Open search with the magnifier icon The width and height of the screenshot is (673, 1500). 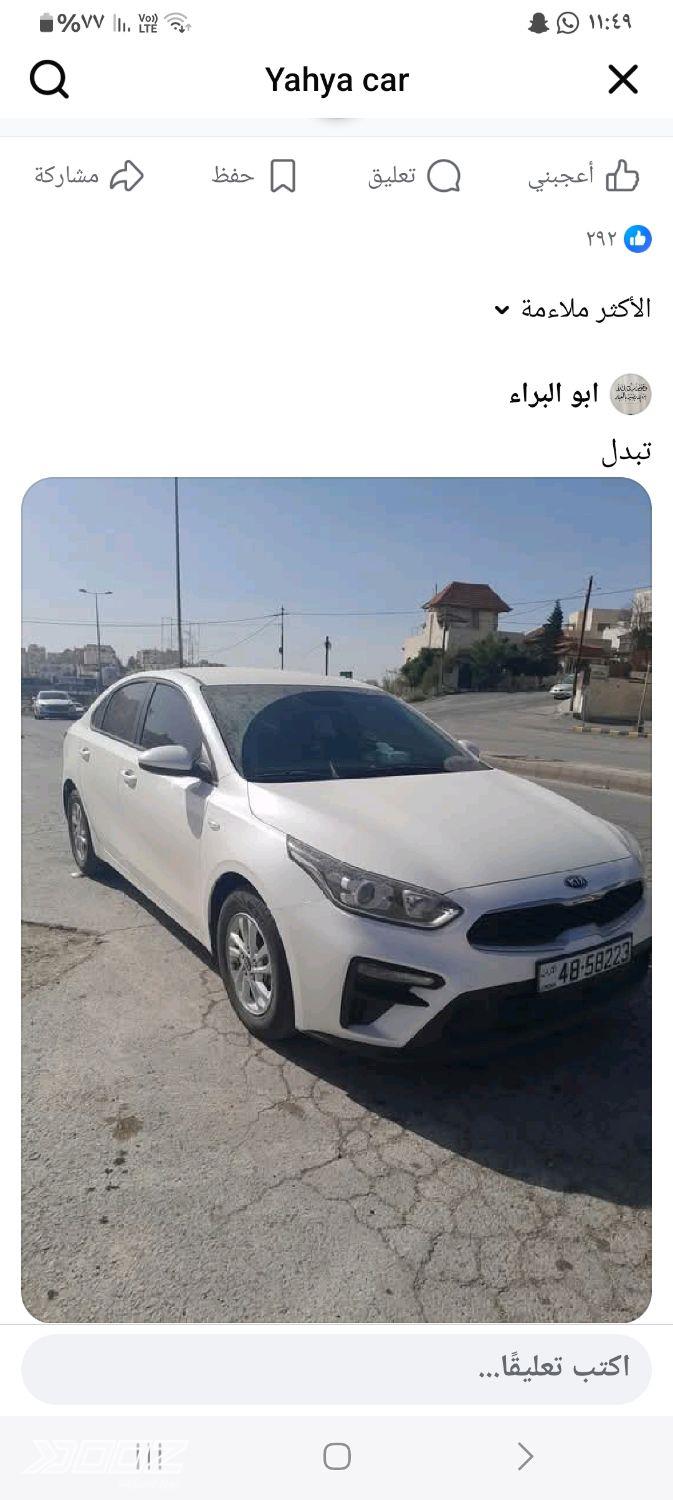point(49,80)
